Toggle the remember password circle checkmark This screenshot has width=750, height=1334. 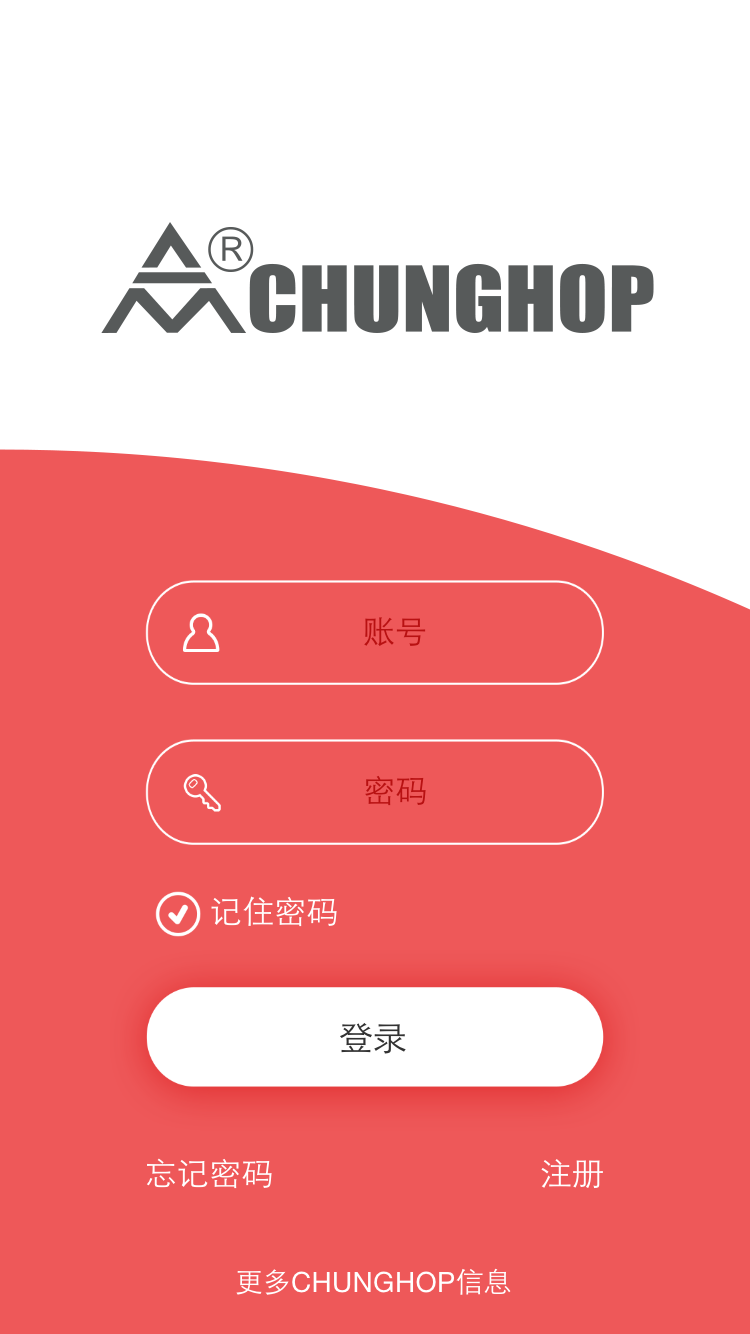(177, 913)
